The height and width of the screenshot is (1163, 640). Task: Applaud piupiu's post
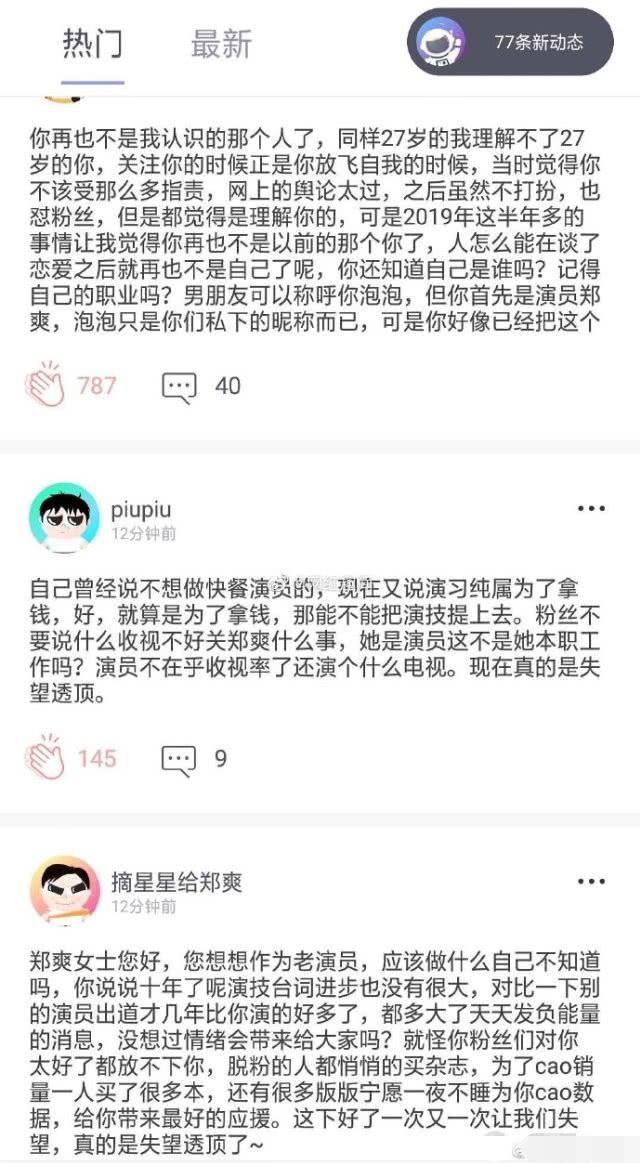click(46, 758)
